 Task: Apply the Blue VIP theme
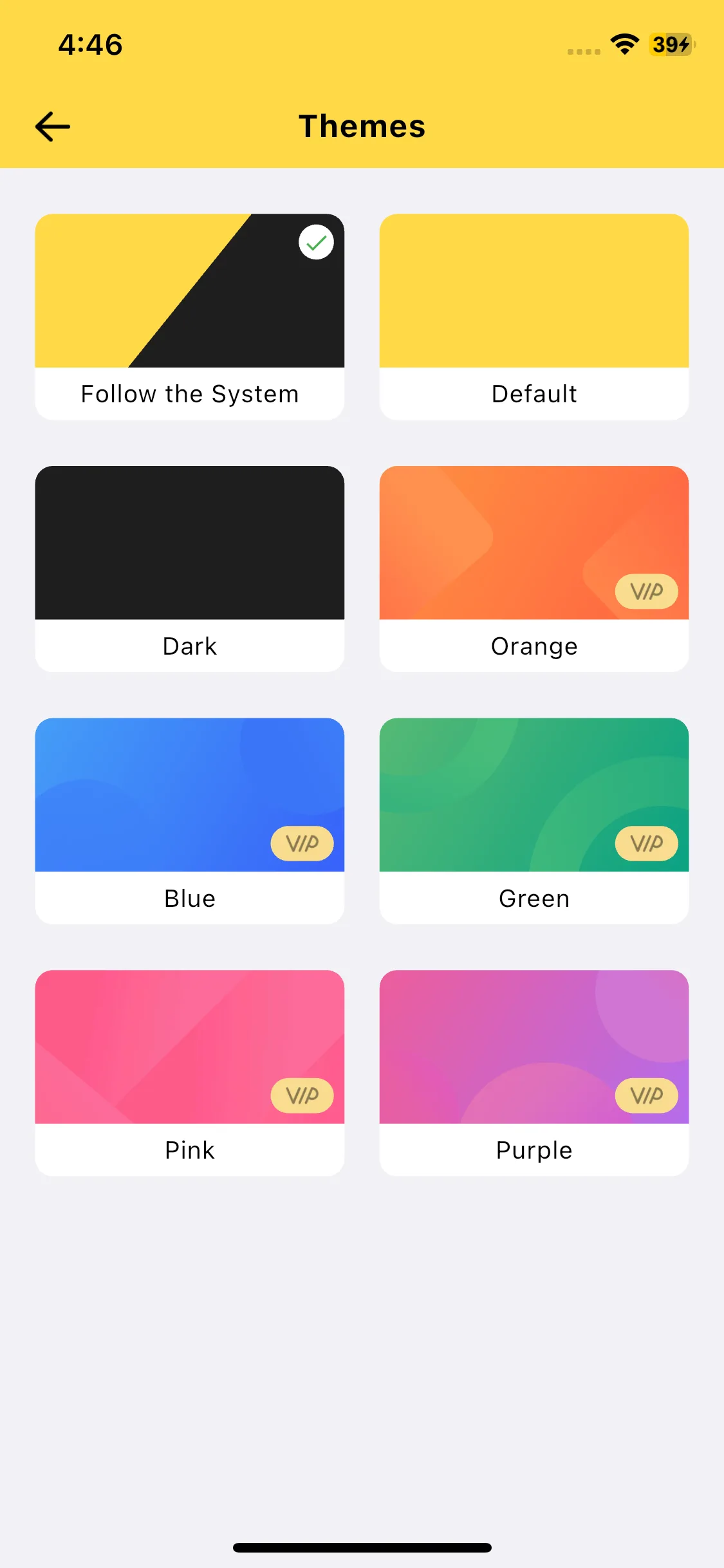[x=189, y=820]
